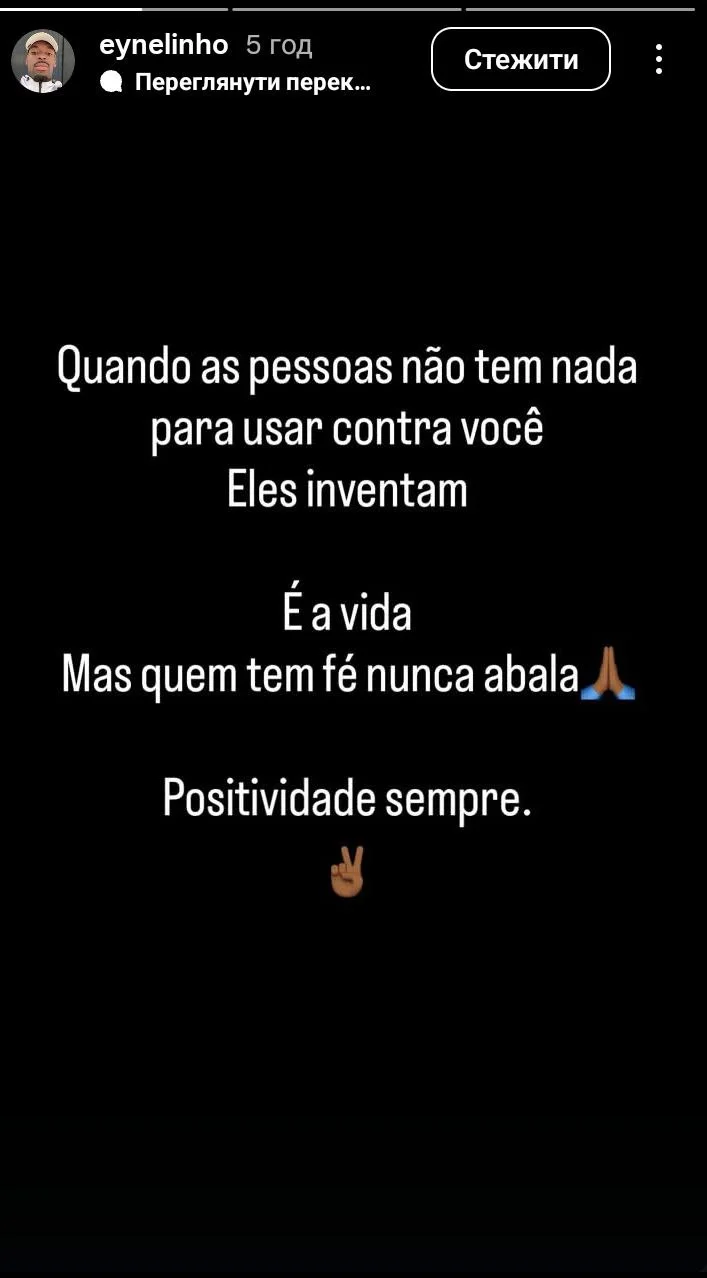Image resolution: width=707 pixels, height=1278 pixels.
Task: Tap the Переглянути переклад translation link
Action: (250, 83)
